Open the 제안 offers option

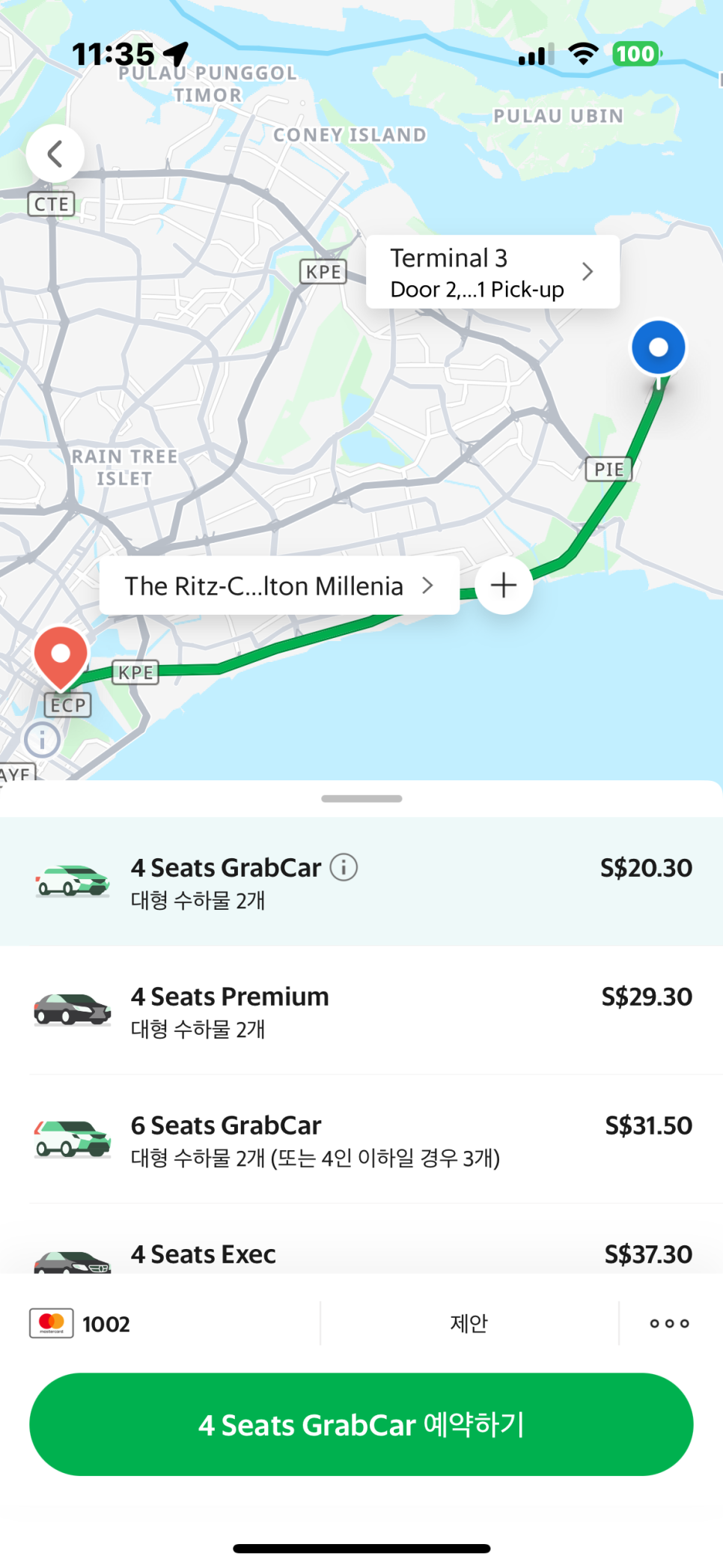click(x=469, y=1323)
